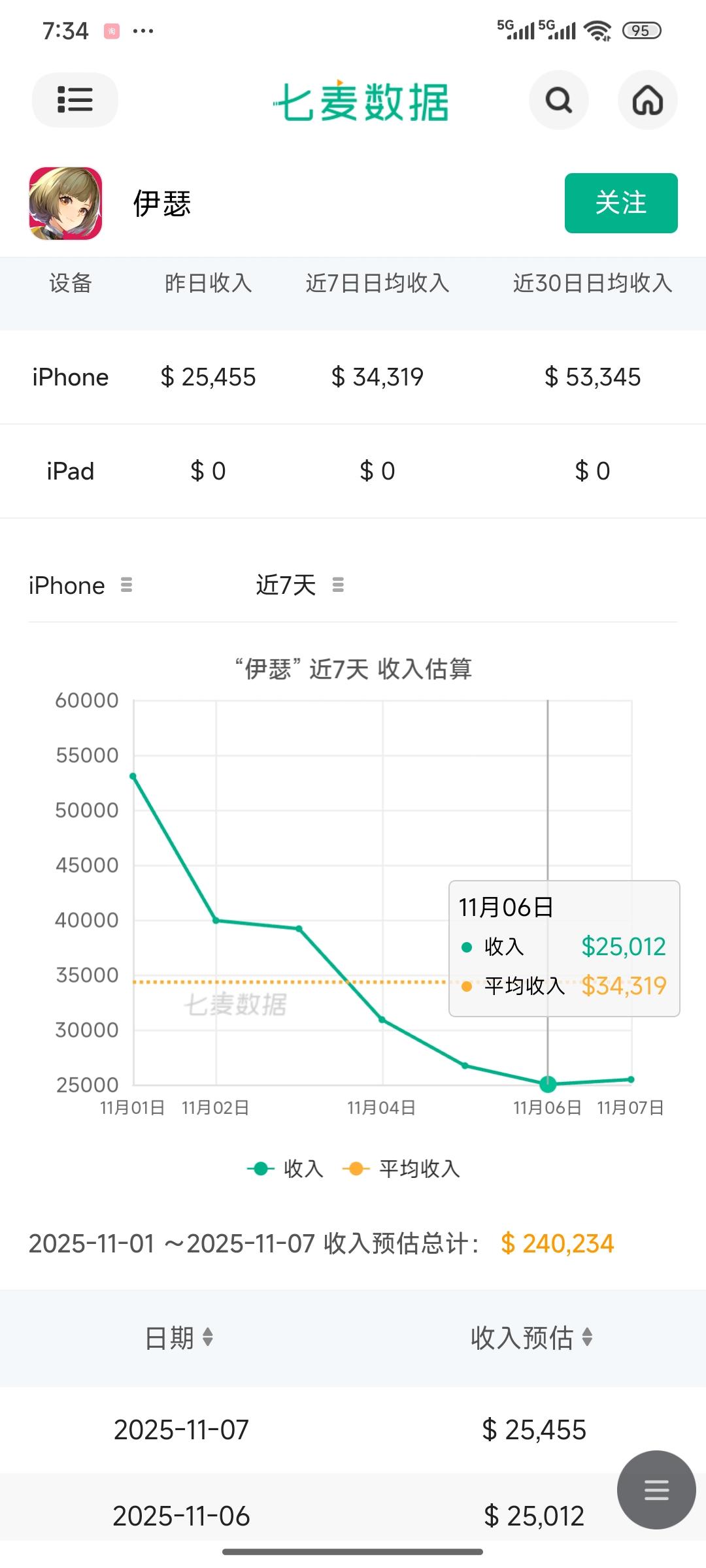Open the iPhone device selector dropdown
Viewport: 706px width, 1568px height.
click(x=126, y=585)
